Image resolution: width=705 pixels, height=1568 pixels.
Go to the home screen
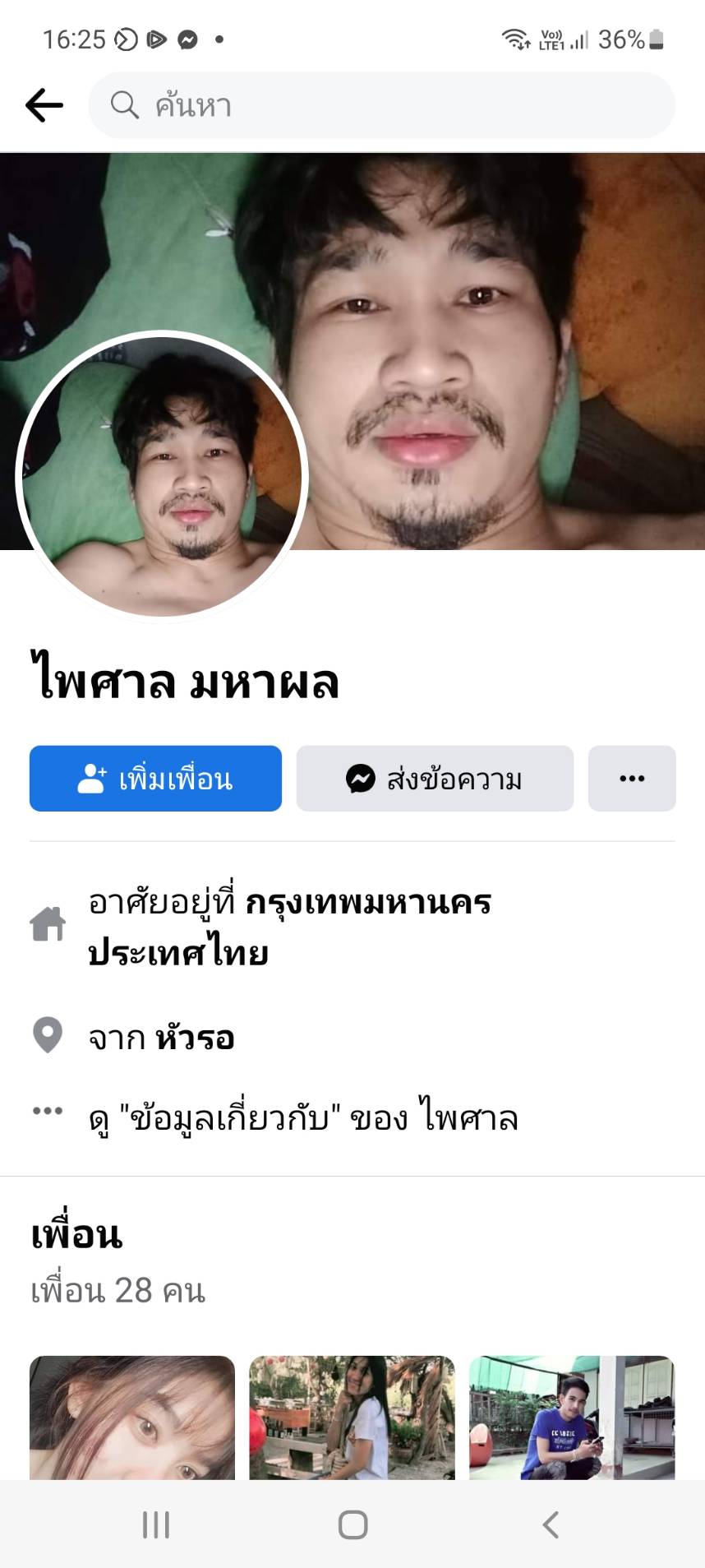click(352, 1524)
